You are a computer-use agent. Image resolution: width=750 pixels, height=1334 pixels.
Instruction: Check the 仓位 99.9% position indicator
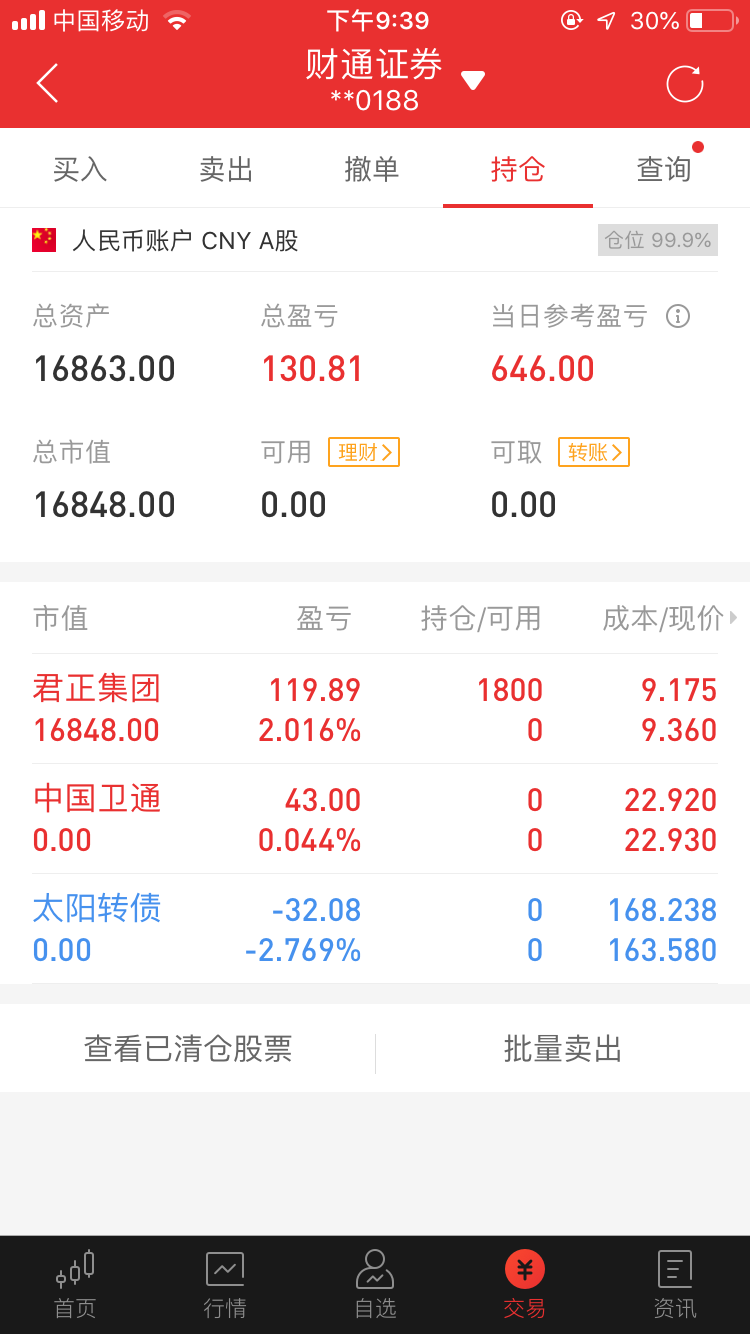click(x=657, y=240)
